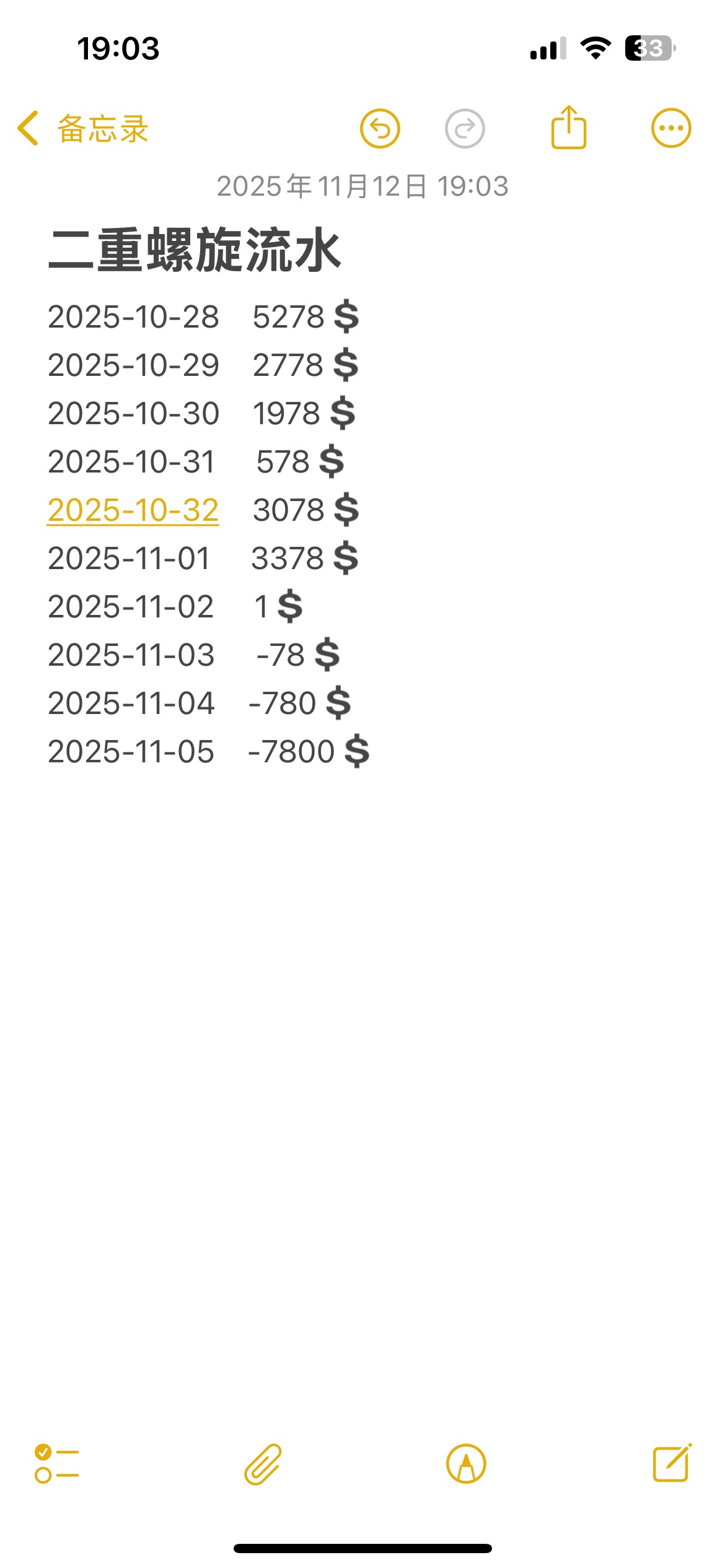Compose a new note

[x=672, y=1463]
